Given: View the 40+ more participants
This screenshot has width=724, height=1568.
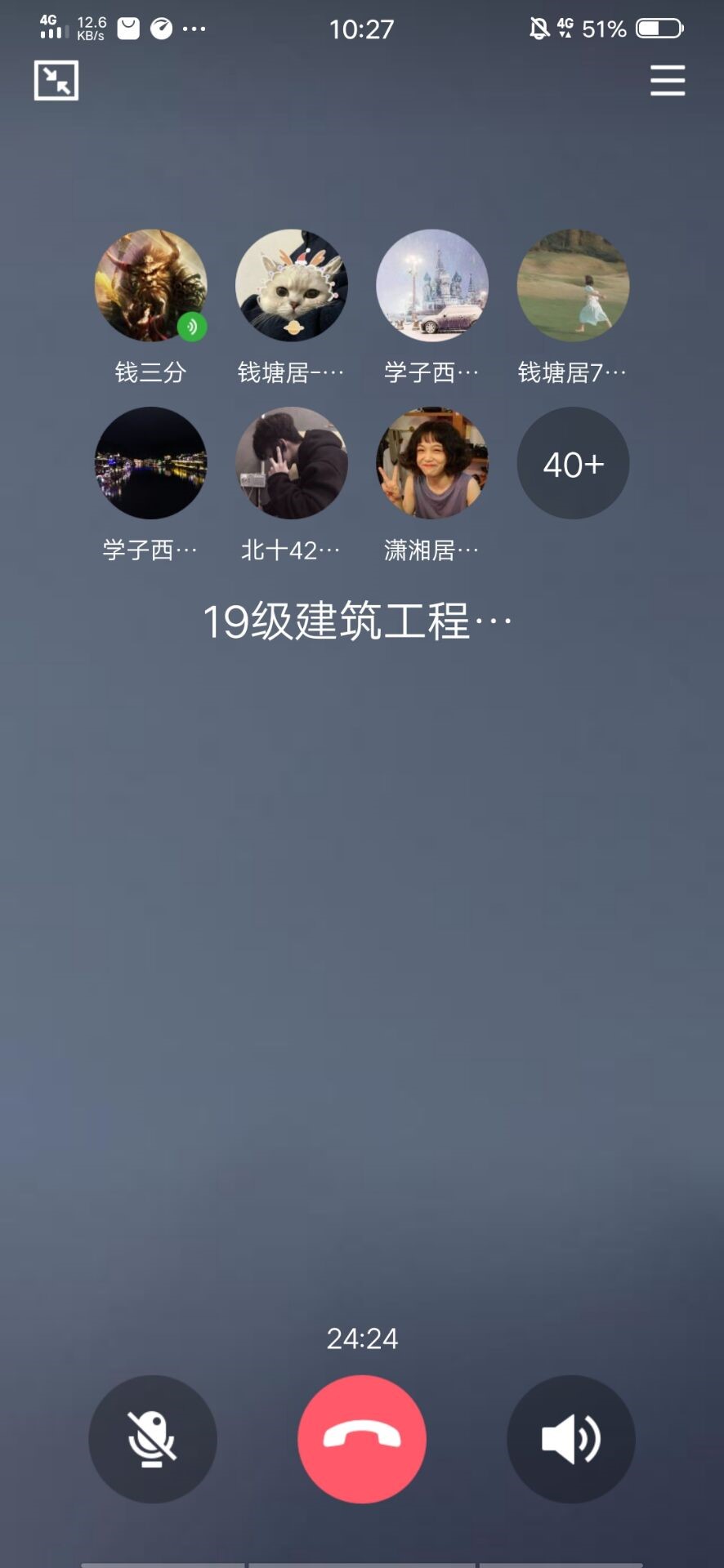Looking at the screenshot, I should click(x=573, y=463).
